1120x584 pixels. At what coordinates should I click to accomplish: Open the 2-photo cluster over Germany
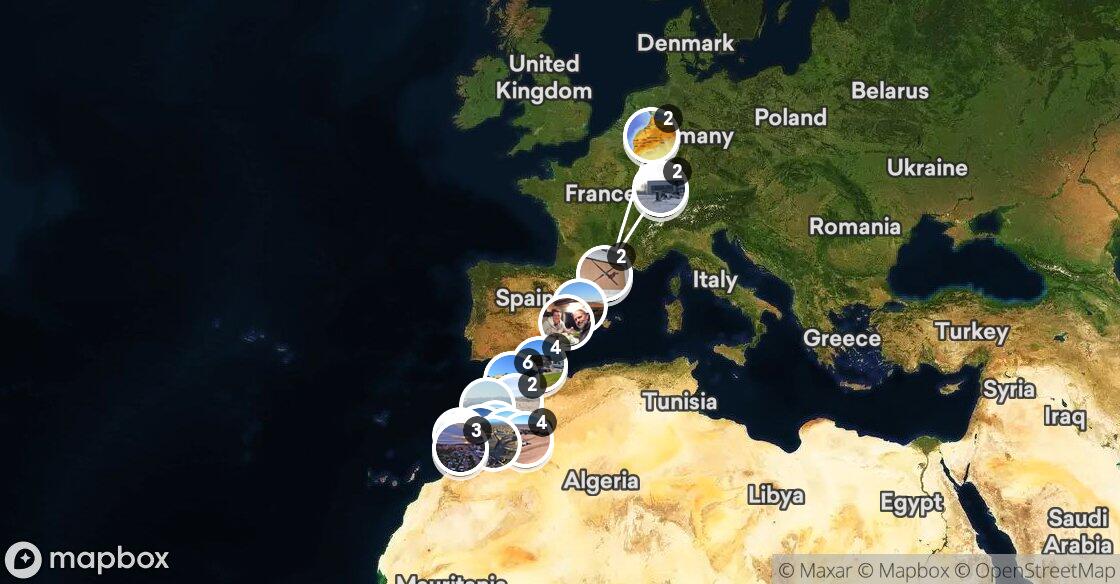[651, 135]
